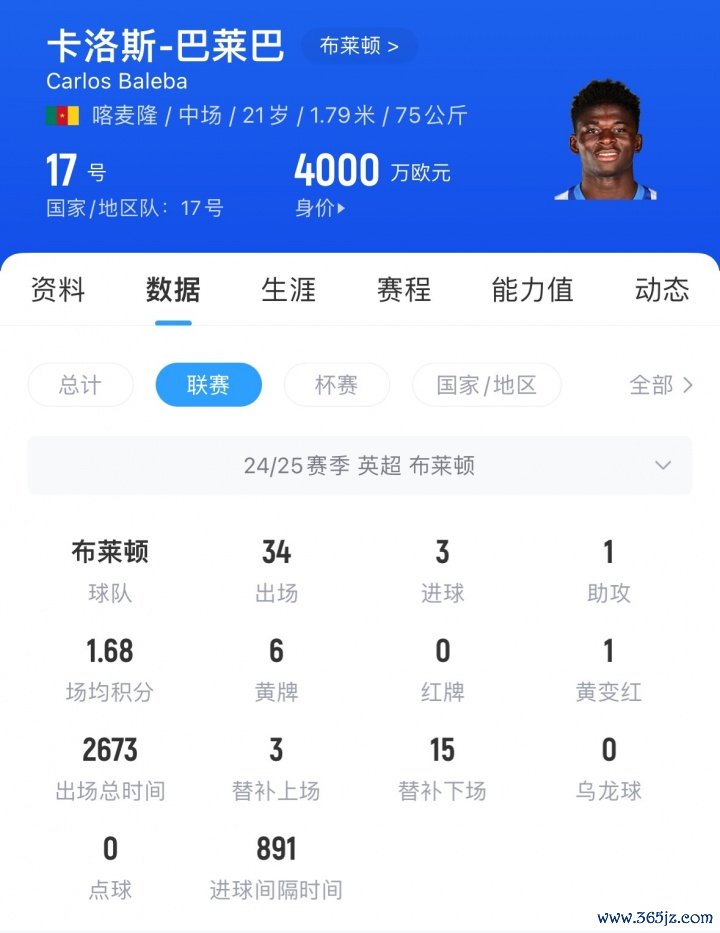Expand the 24/25赛季 英超 布莱顿 season dropdown
720x933 pixels.
pyautogui.click(x=360, y=466)
